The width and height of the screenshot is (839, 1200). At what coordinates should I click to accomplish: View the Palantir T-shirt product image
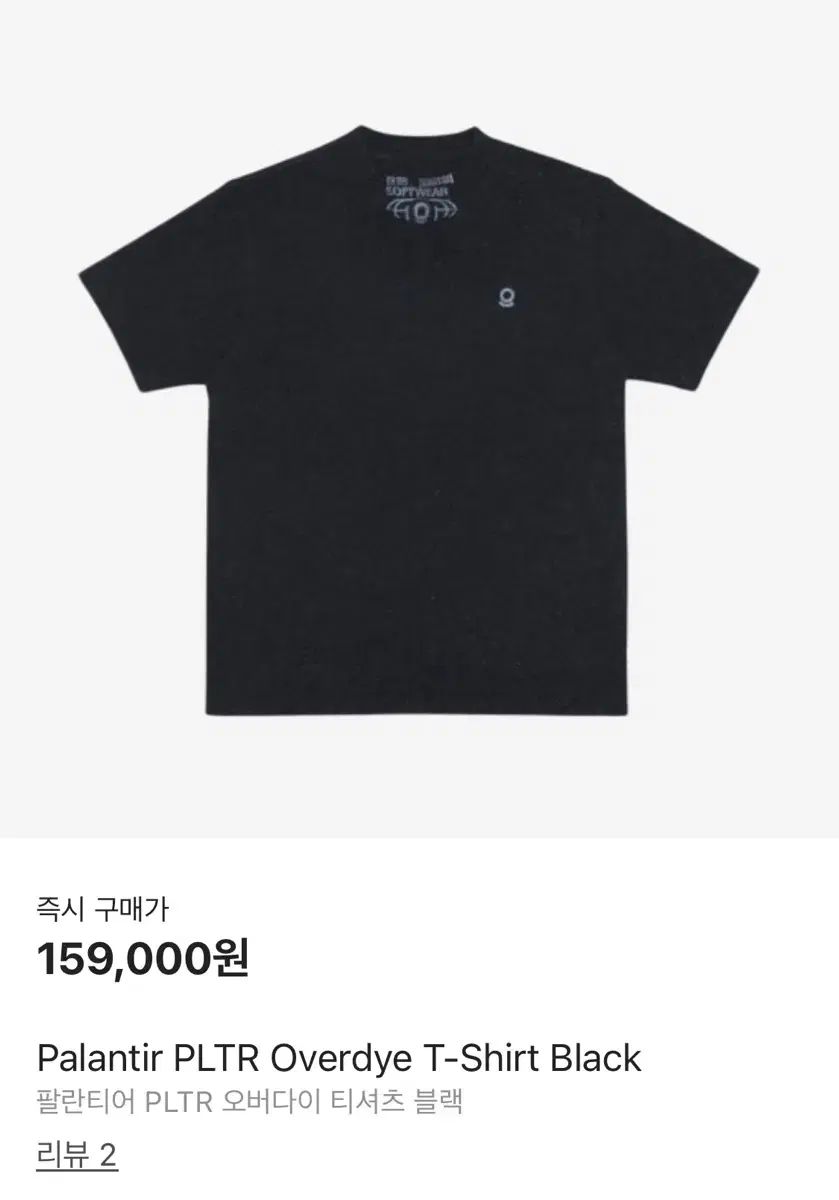pos(419,418)
